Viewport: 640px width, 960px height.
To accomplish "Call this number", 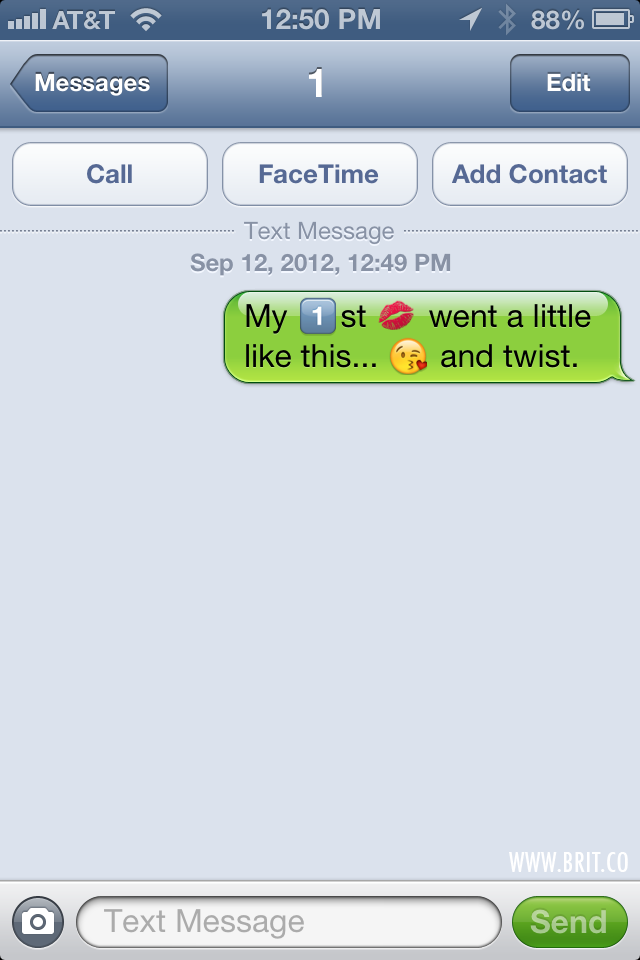I will point(110,174).
